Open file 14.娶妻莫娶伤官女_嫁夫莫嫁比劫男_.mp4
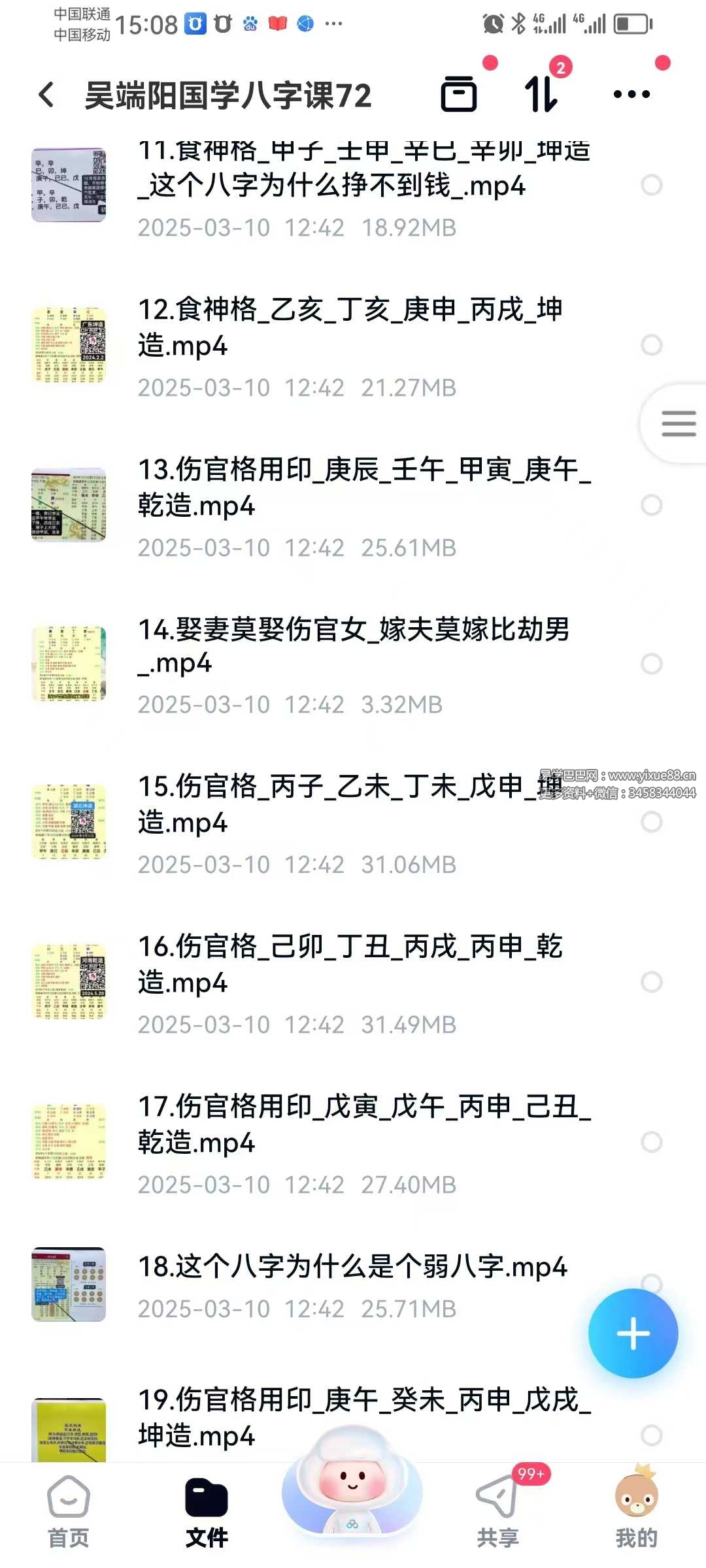Viewport: 706px width, 1568px height. [x=353, y=646]
